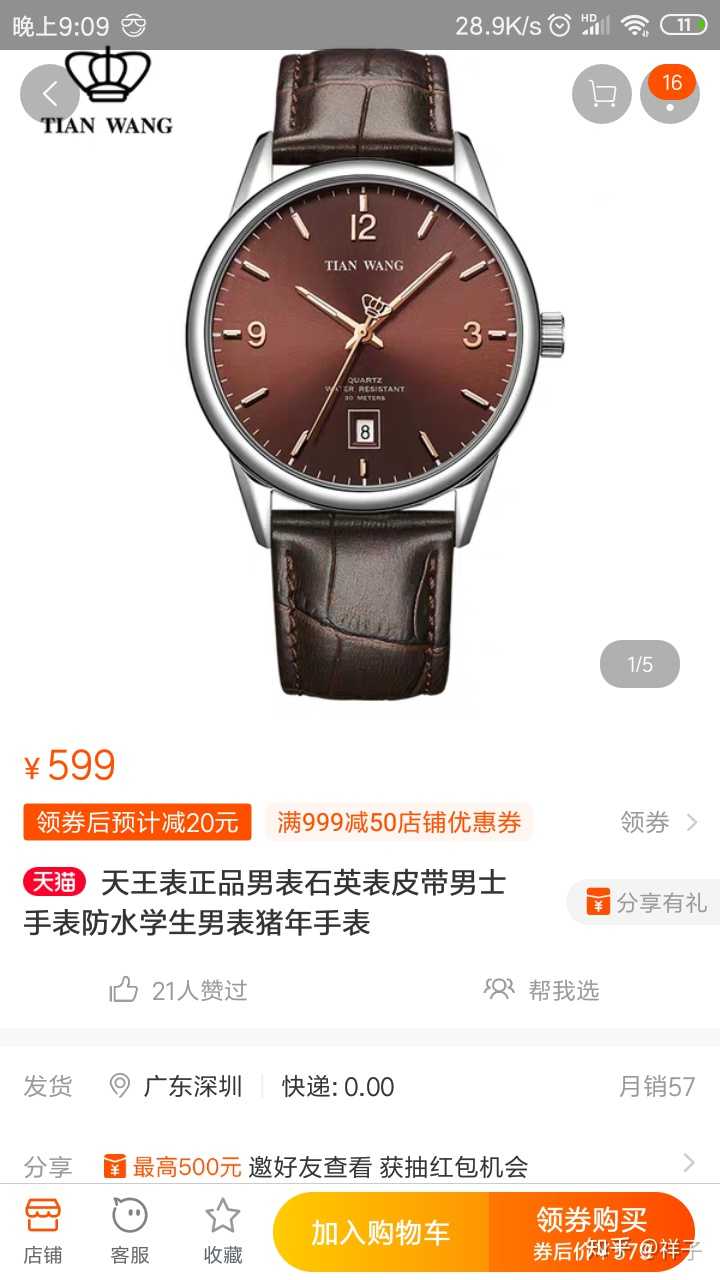The width and height of the screenshot is (720, 1280).
Task: Tap 领券购买 to buy with coupon
Action: click(x=591, y=1232)
